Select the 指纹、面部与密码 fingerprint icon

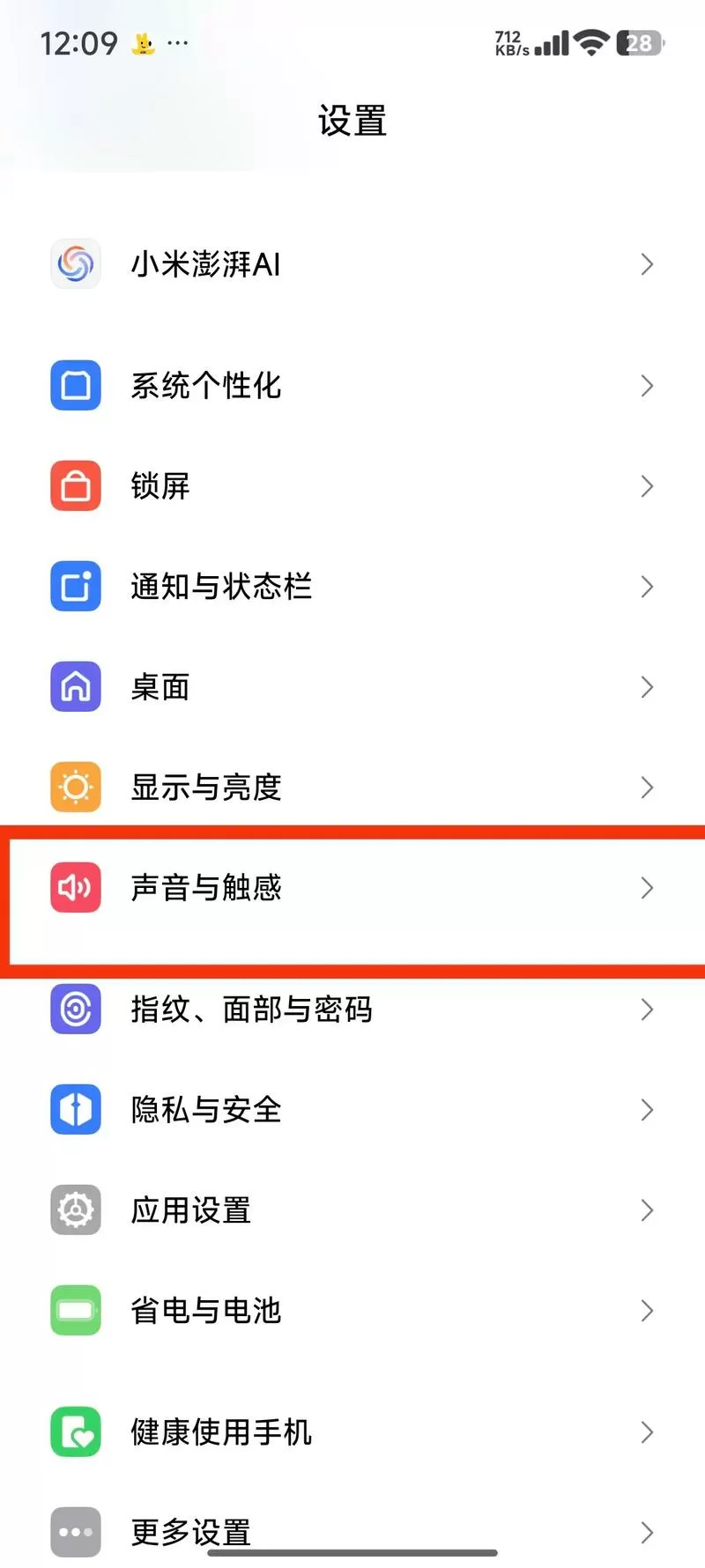[x=75, y=1010]
